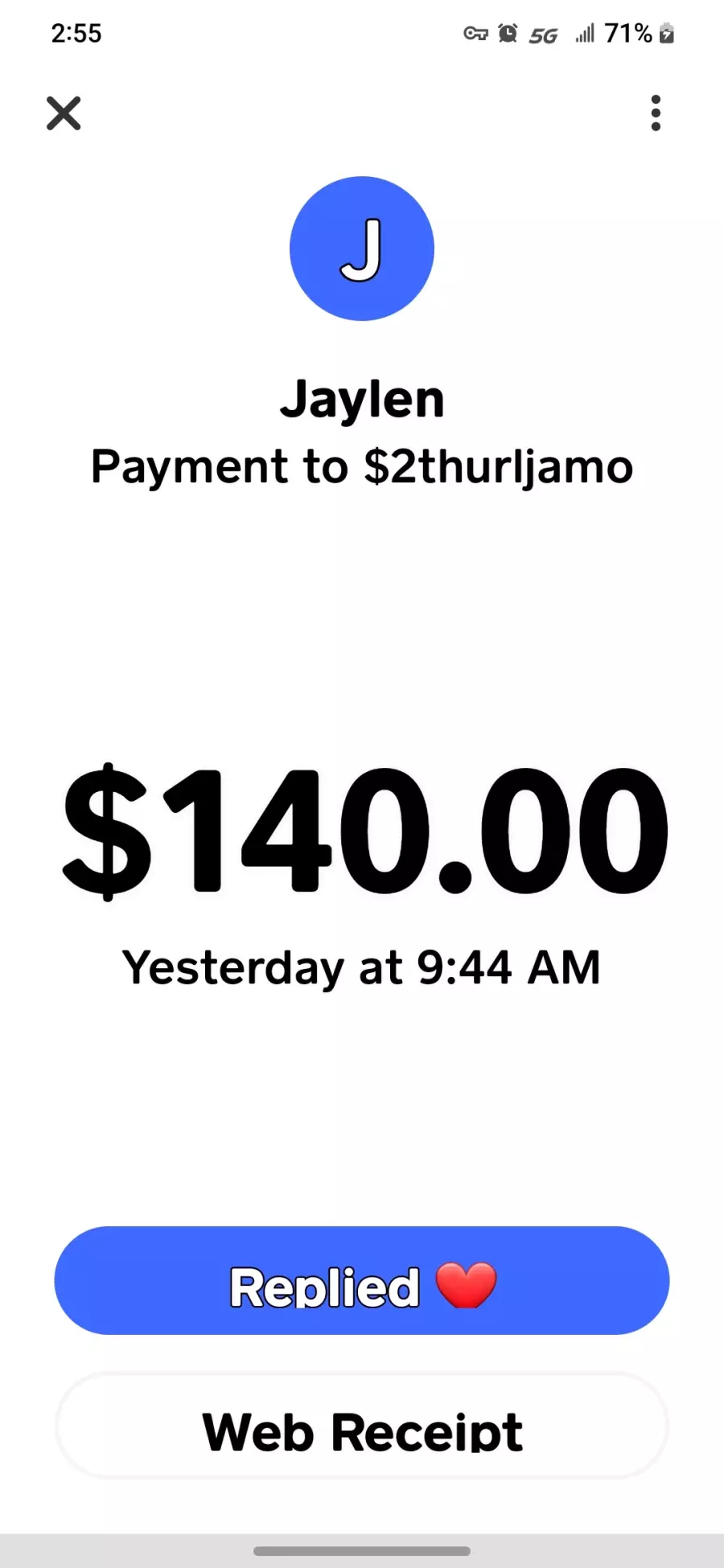Open Jaylen's profile avatar

pyautogui.click(x=362, y=248)
